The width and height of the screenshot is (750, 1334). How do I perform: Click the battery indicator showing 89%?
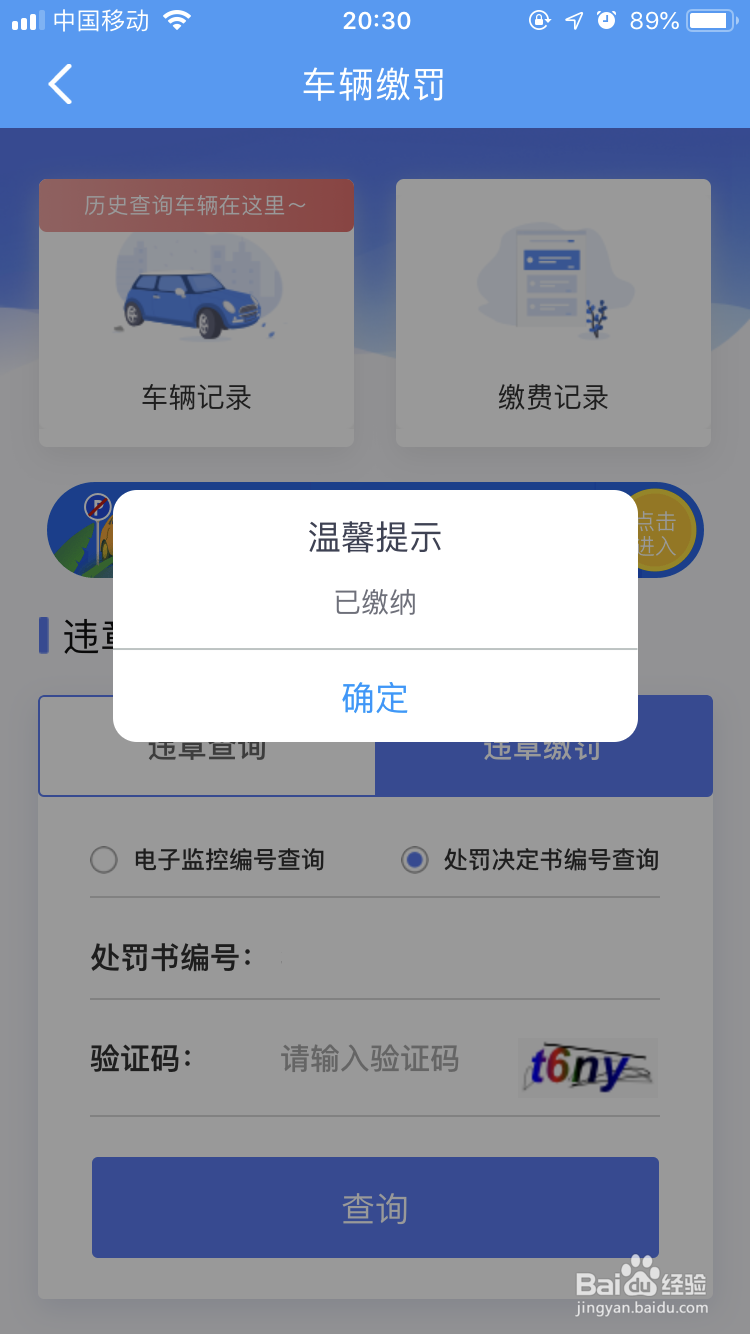pyautogui.click(x=712, y=18)
